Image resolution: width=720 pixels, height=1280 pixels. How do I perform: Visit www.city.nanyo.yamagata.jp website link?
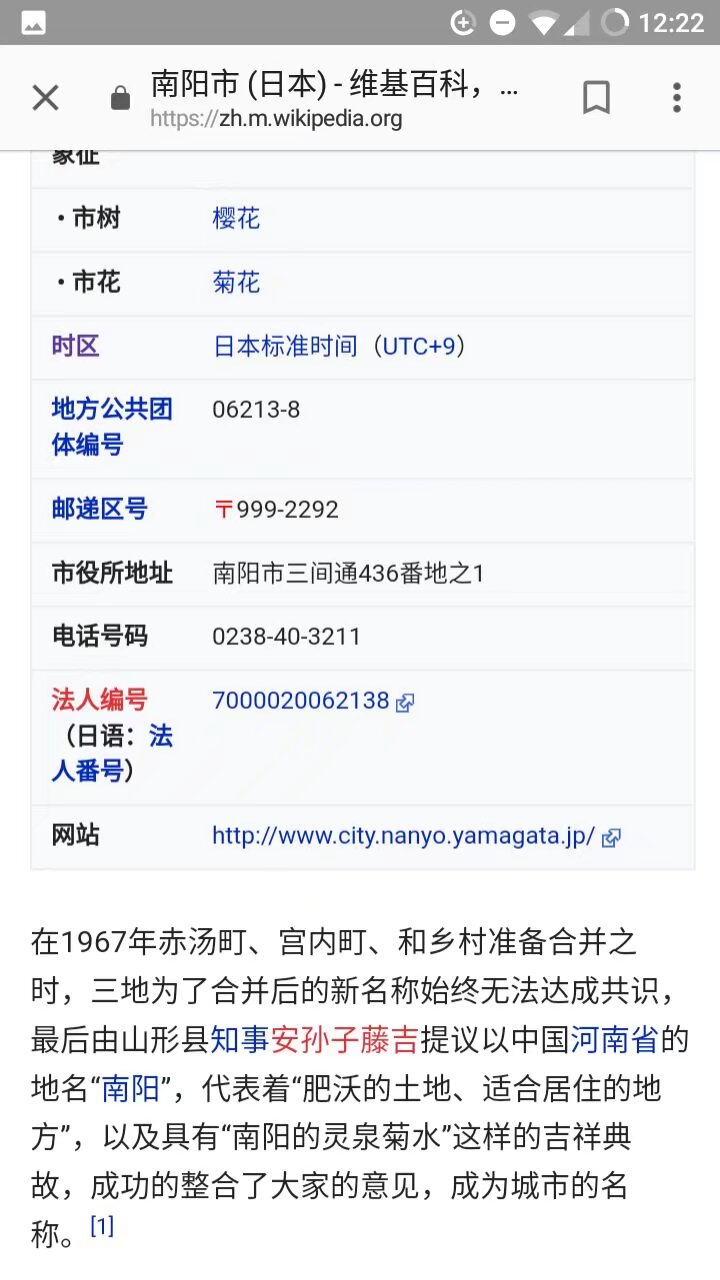point(403,836)
